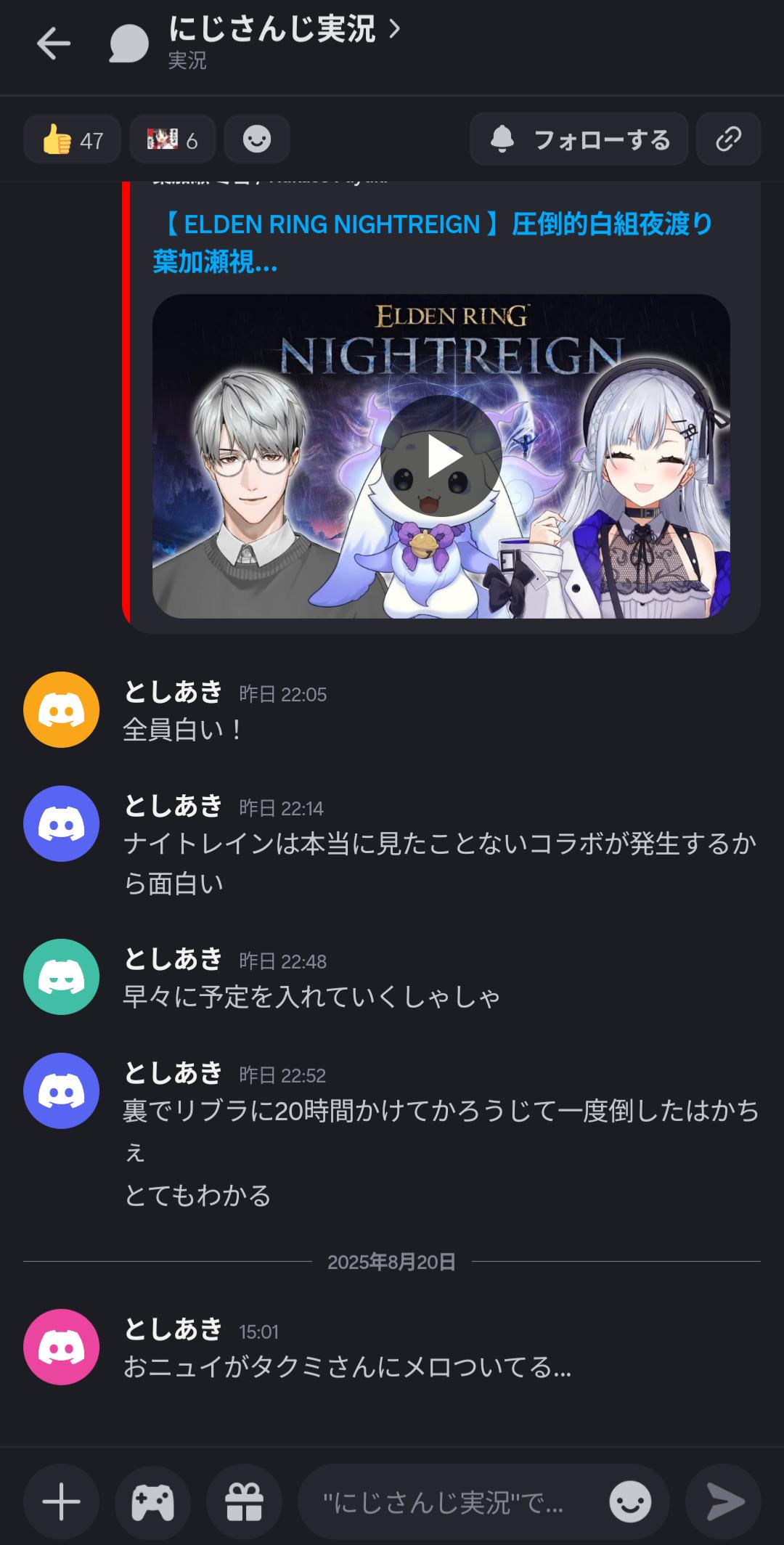View としあき's profile from 全員白い! message
The height and width of the screenshot is (1545, 784).
coord(61,709)
